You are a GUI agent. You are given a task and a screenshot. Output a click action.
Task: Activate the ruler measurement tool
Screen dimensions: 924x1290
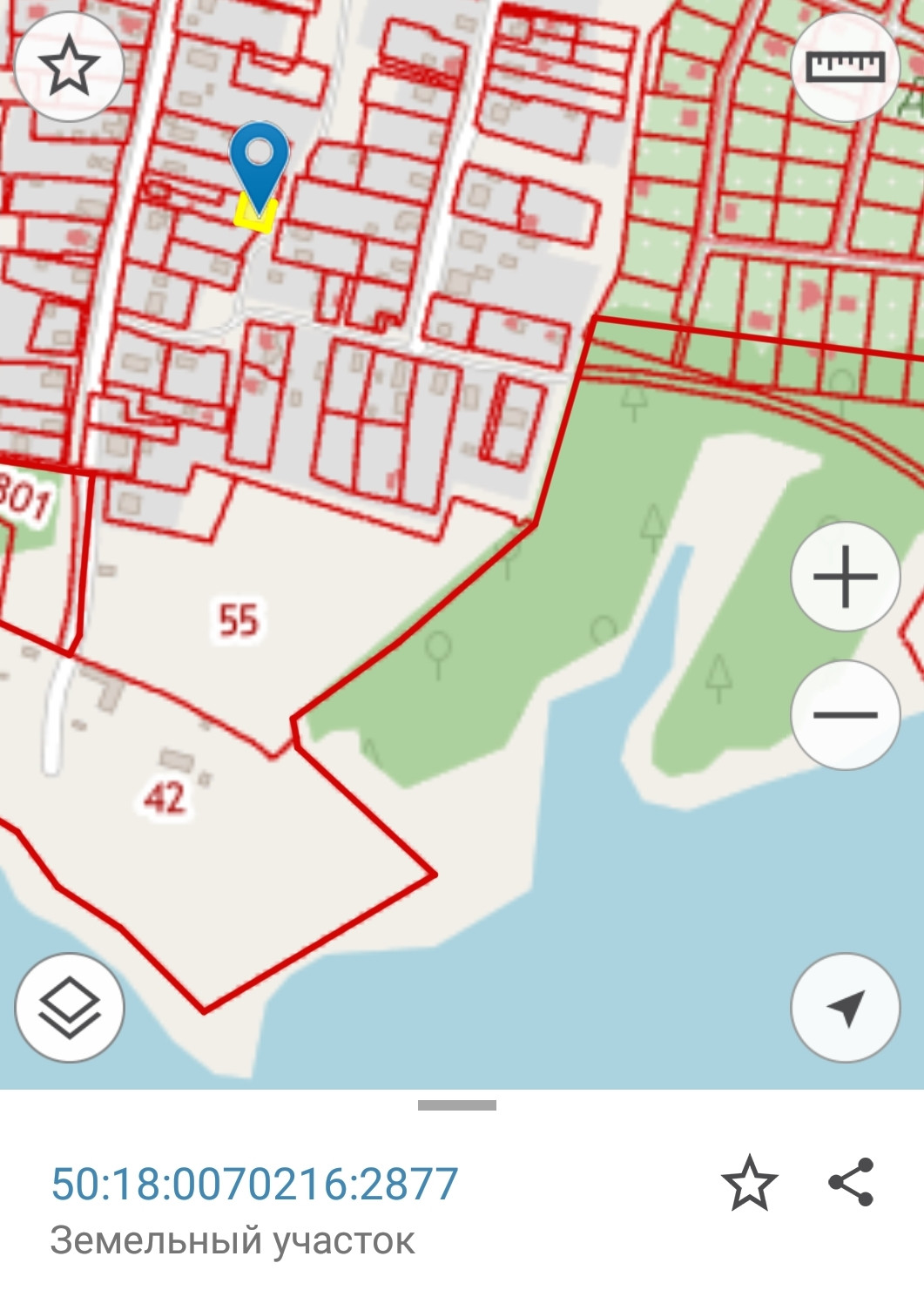845,66
